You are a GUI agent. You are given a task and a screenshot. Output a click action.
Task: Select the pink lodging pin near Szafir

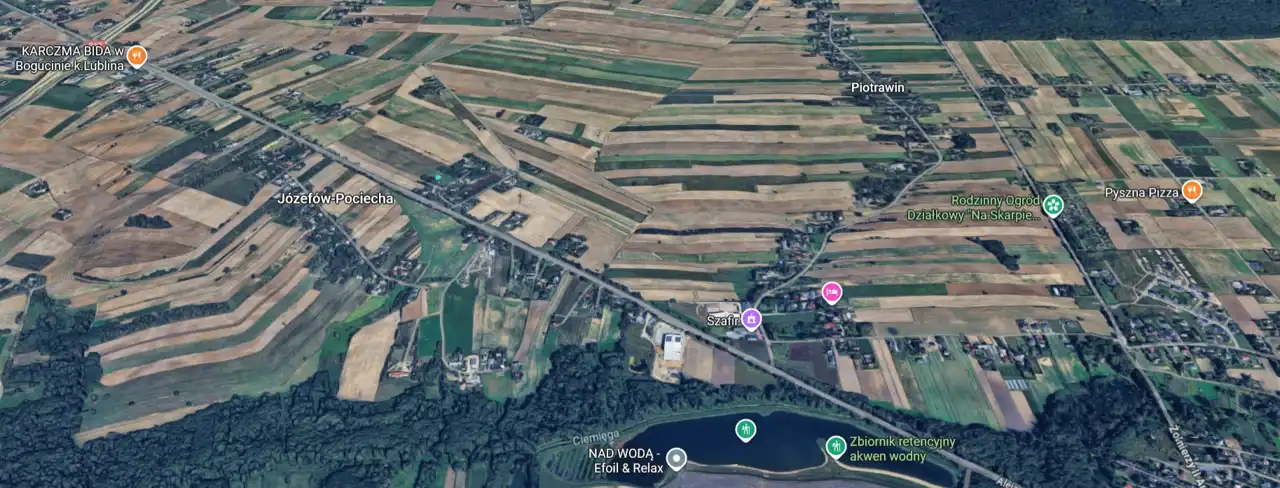pos(832,292)
